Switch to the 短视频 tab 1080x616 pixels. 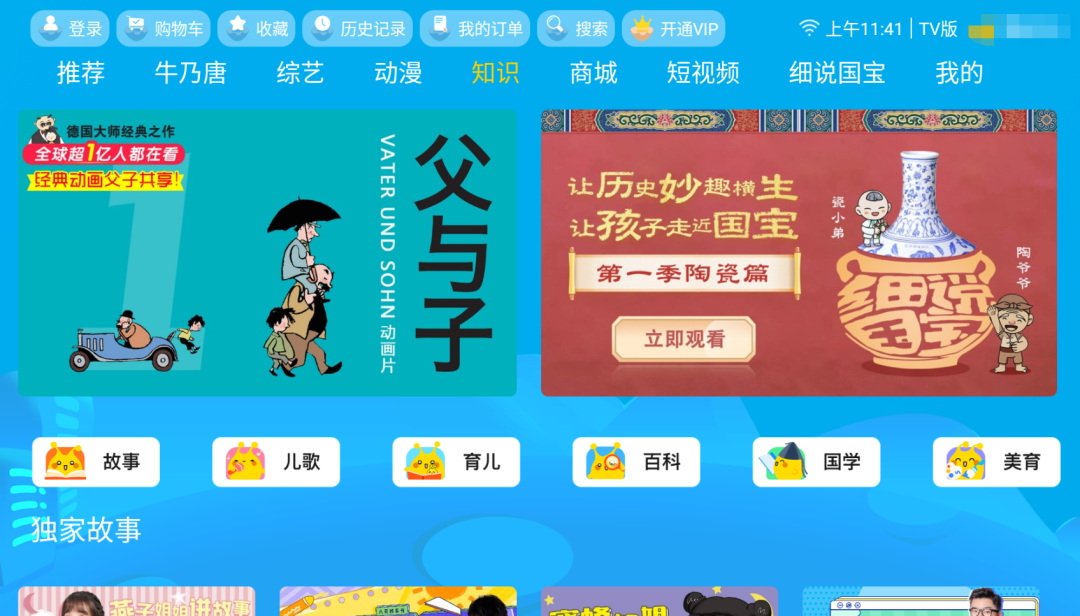click(x=703, y=73)
